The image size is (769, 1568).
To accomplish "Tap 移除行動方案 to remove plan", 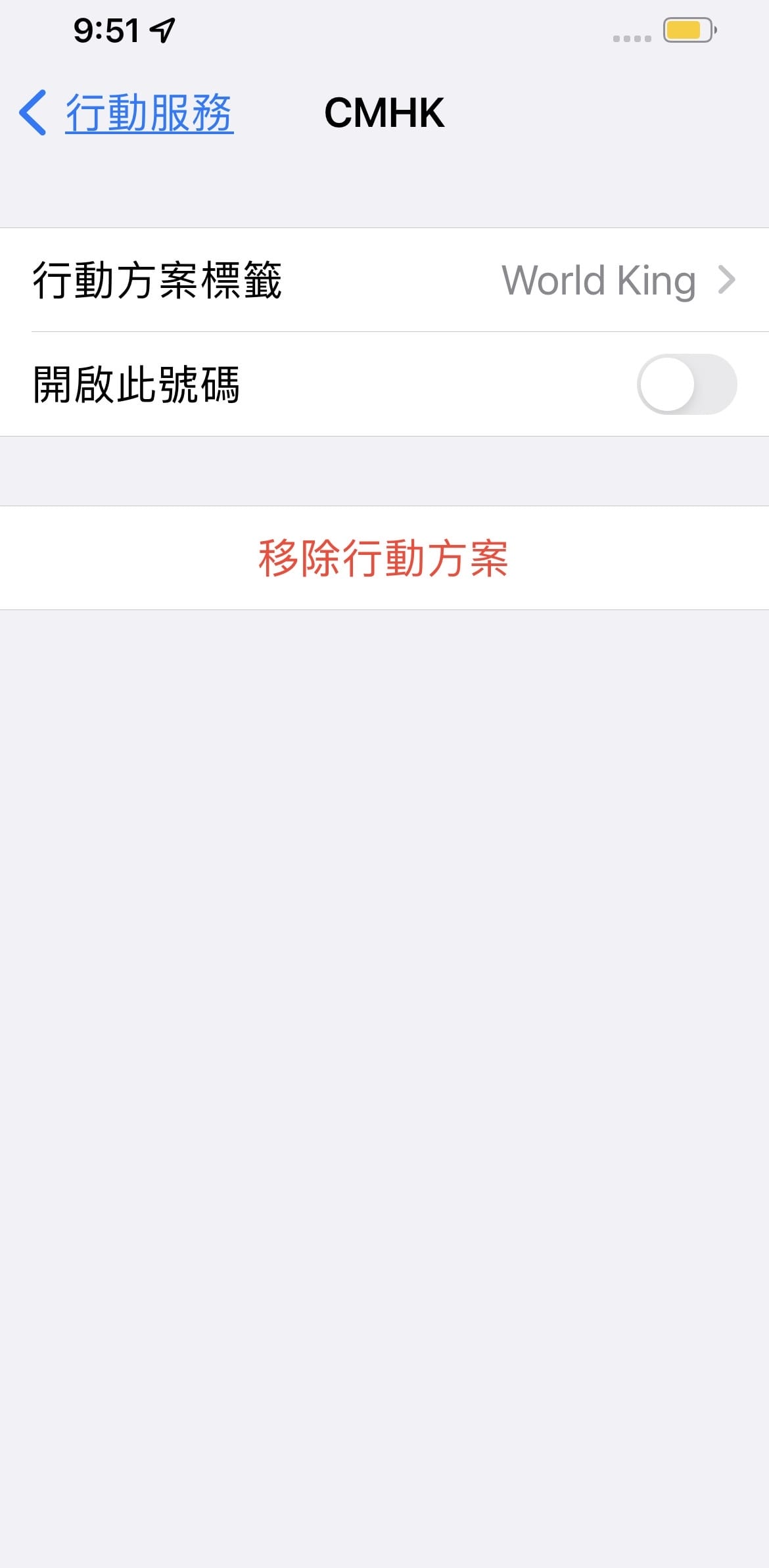I will (384, 558).
